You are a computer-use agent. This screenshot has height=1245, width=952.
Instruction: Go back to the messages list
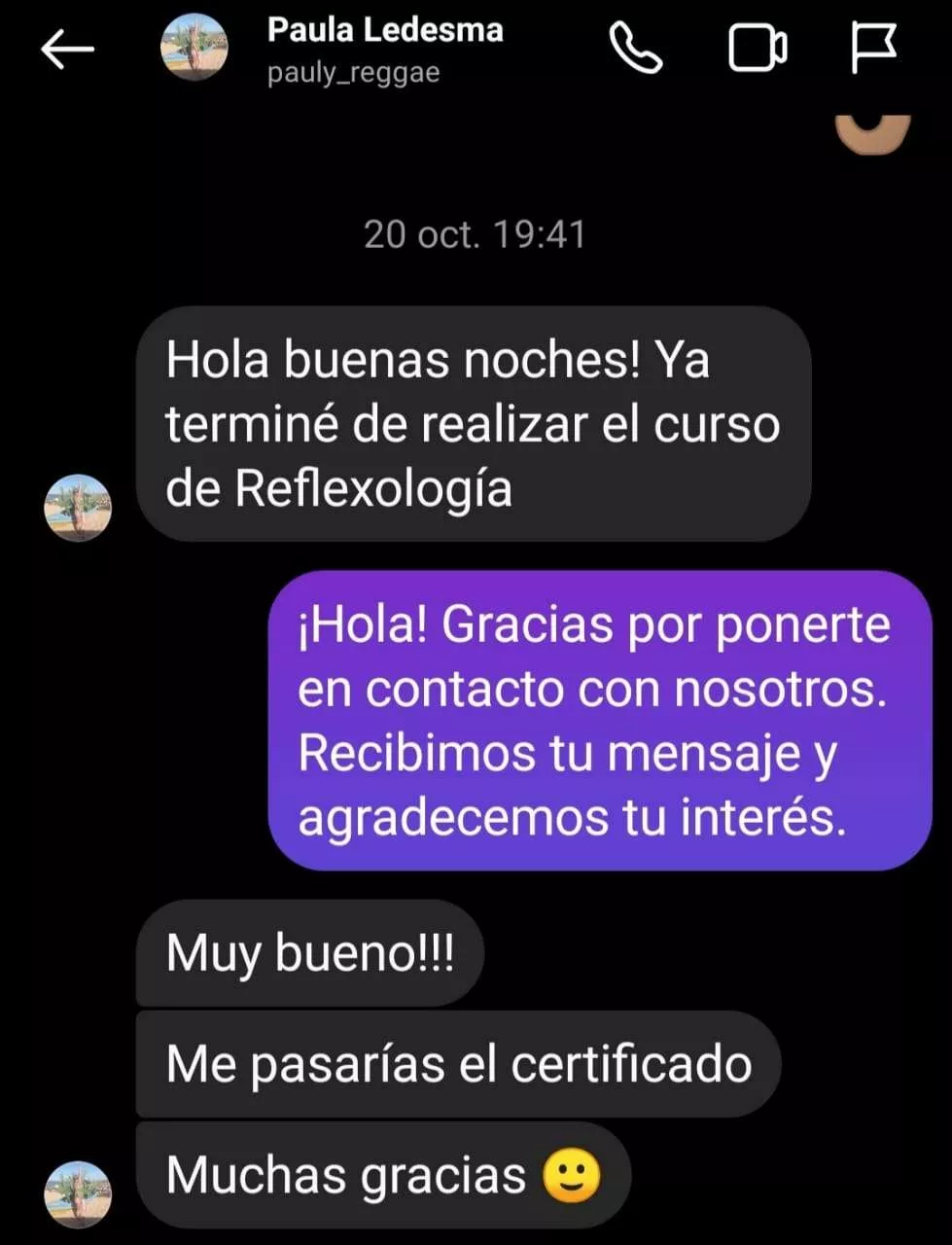click(x=67, y=49)
